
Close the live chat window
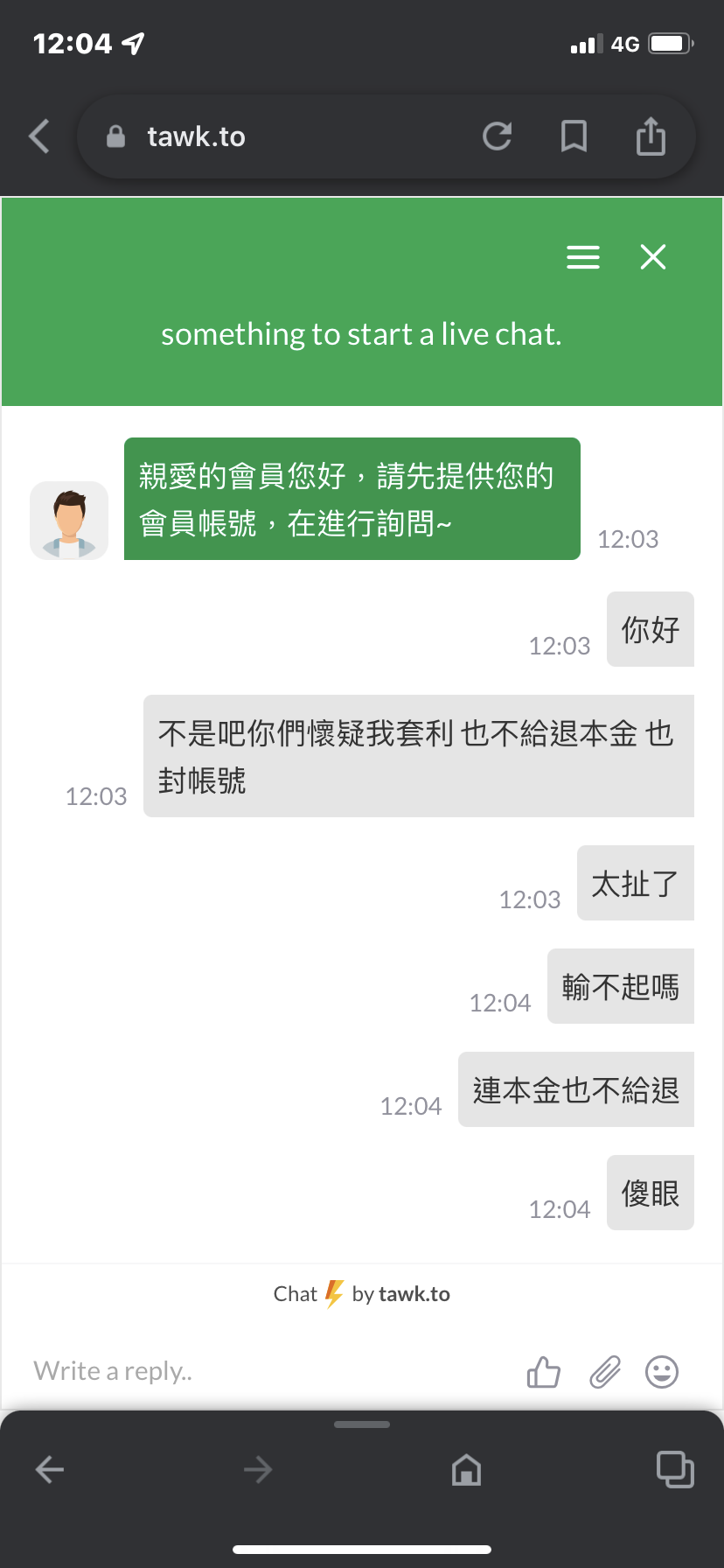(x=653, y=257)
